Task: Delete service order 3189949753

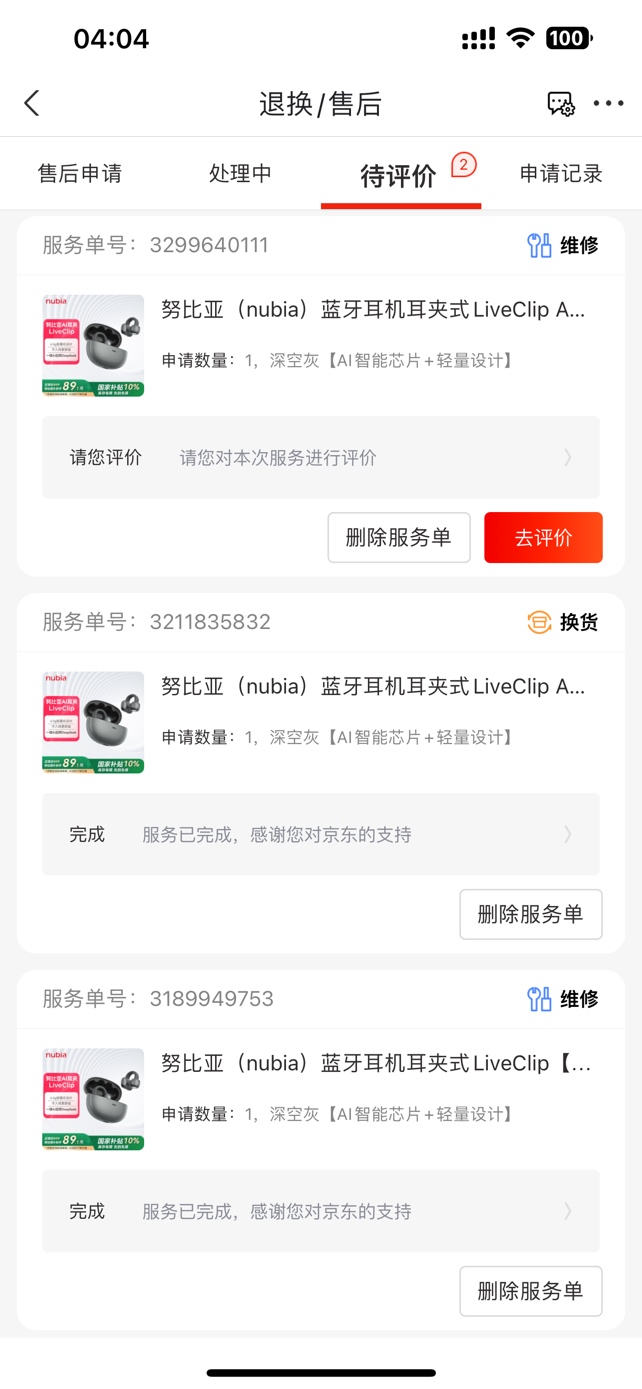Action: [x=530, y=1291]
